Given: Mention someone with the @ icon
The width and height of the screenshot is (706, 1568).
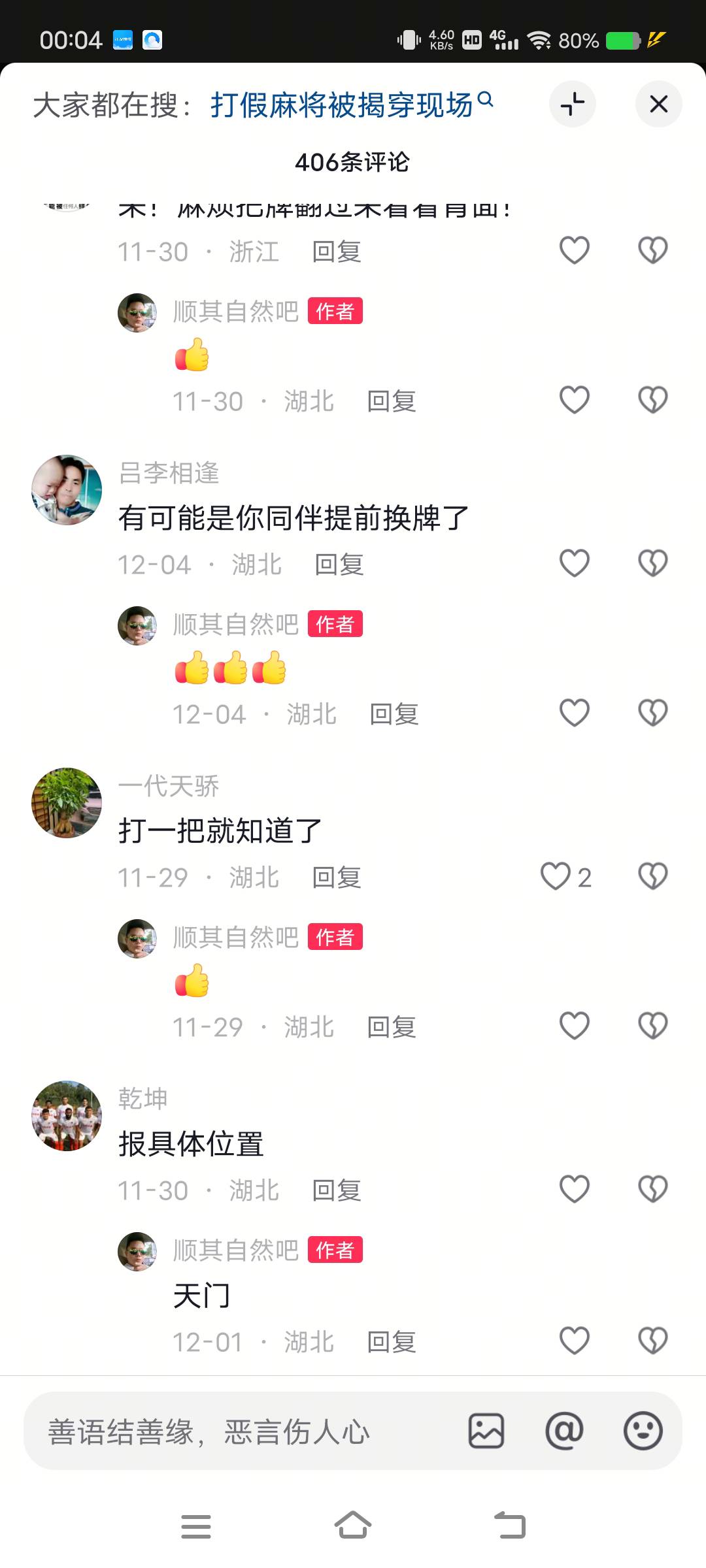Looking at the screenshot, I should 564,1431.
